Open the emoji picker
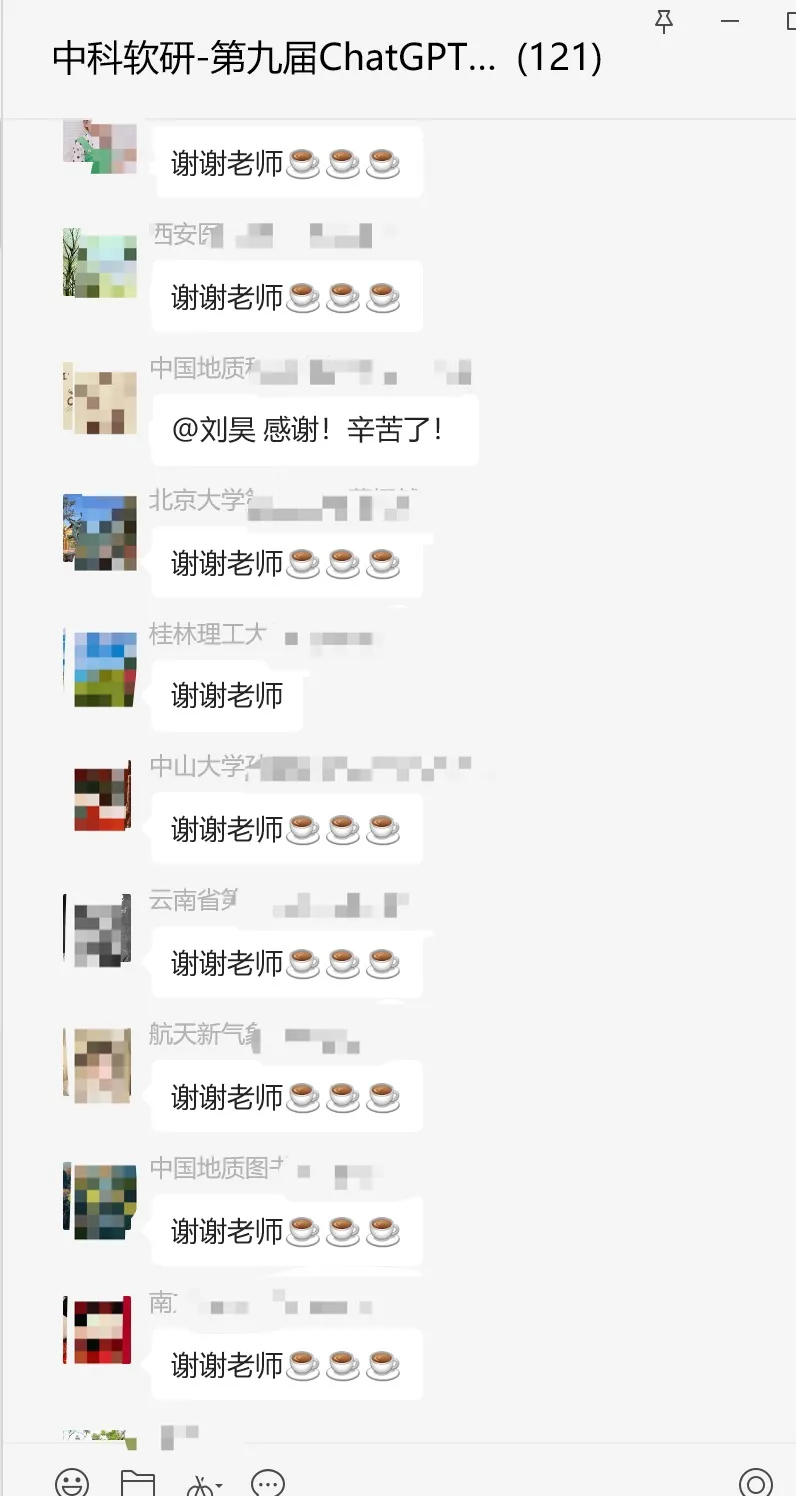796x1496 pixels. pyautogui.click(x=72, y=1482)
